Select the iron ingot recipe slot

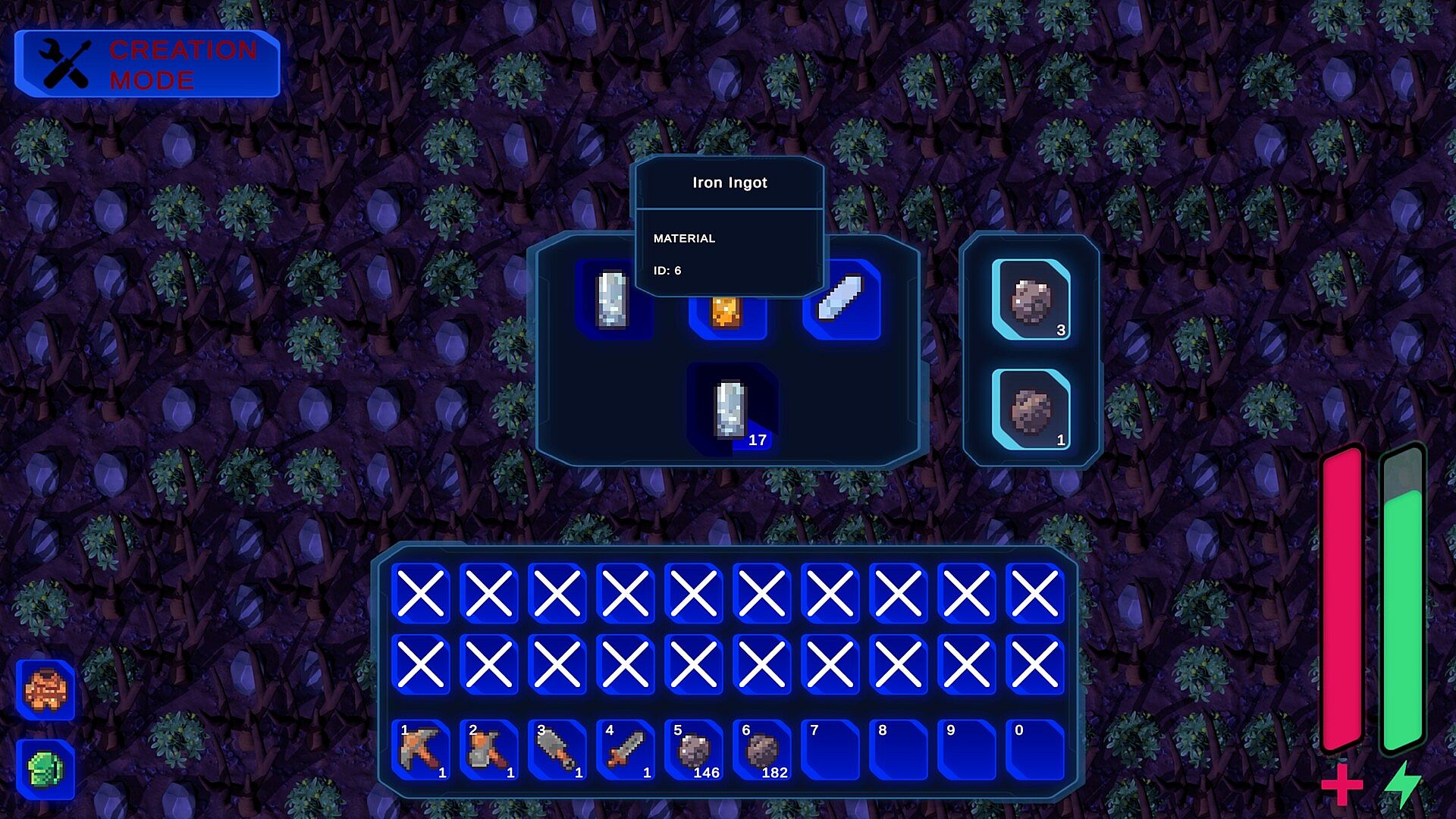tap(612, 300)
